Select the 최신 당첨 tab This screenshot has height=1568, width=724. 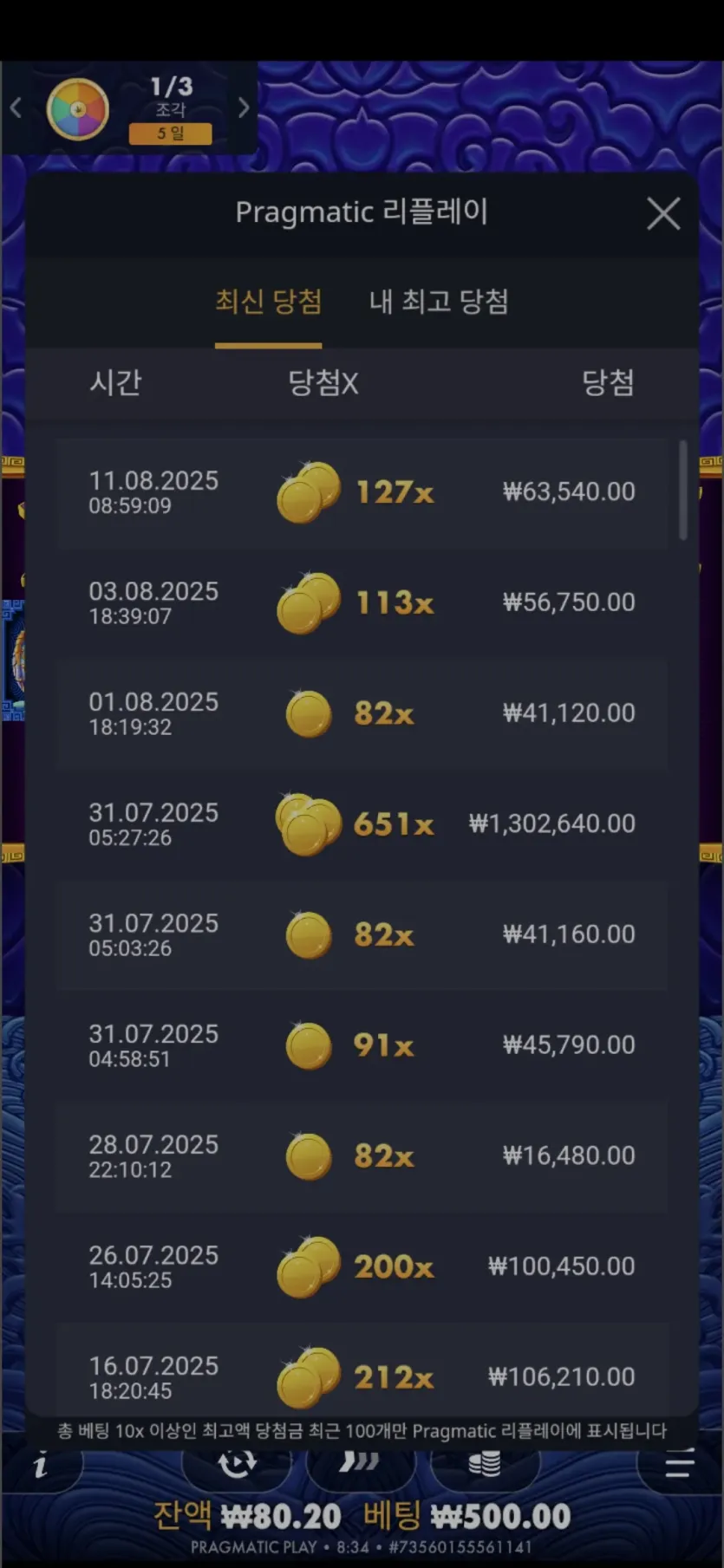(269, 302)
